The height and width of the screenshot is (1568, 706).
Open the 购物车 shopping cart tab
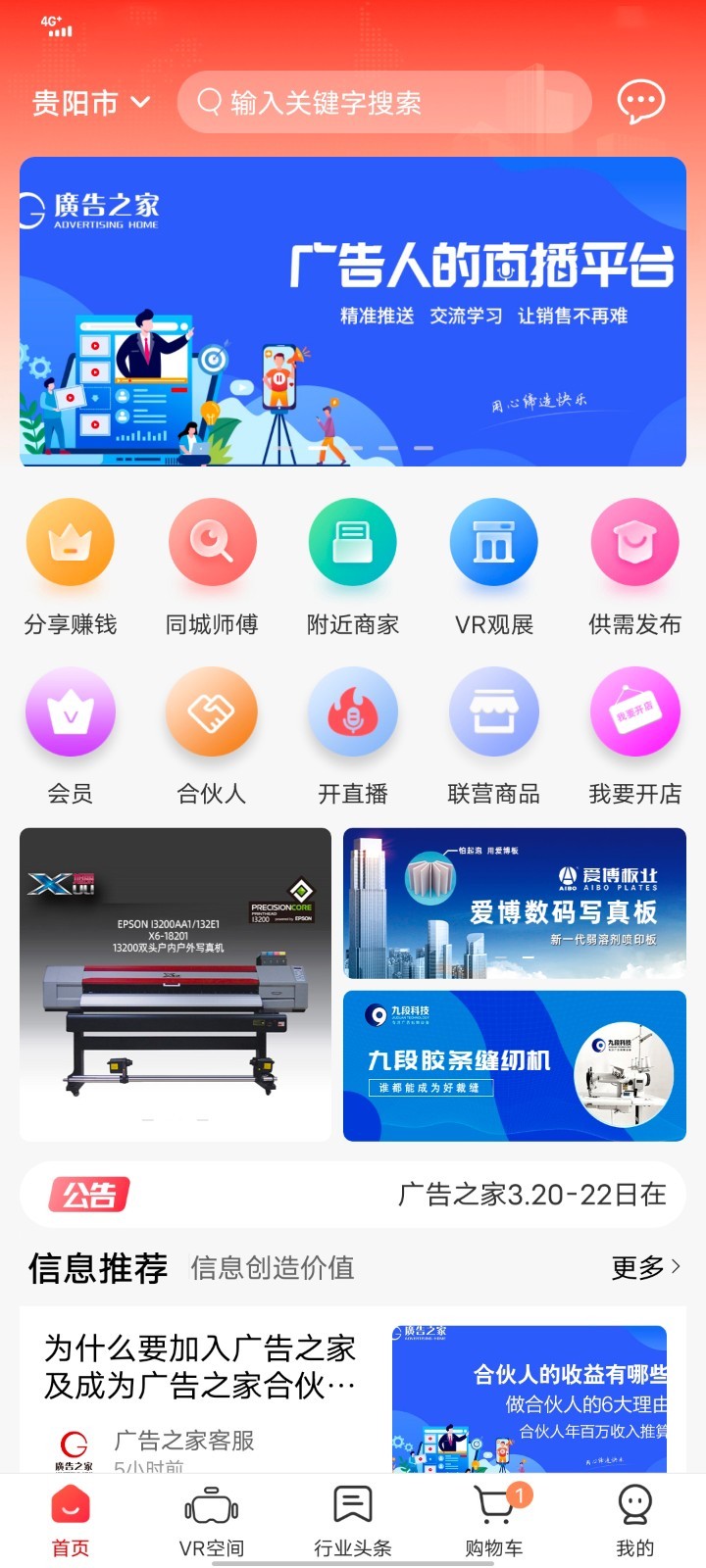[x=494, y=1521]
